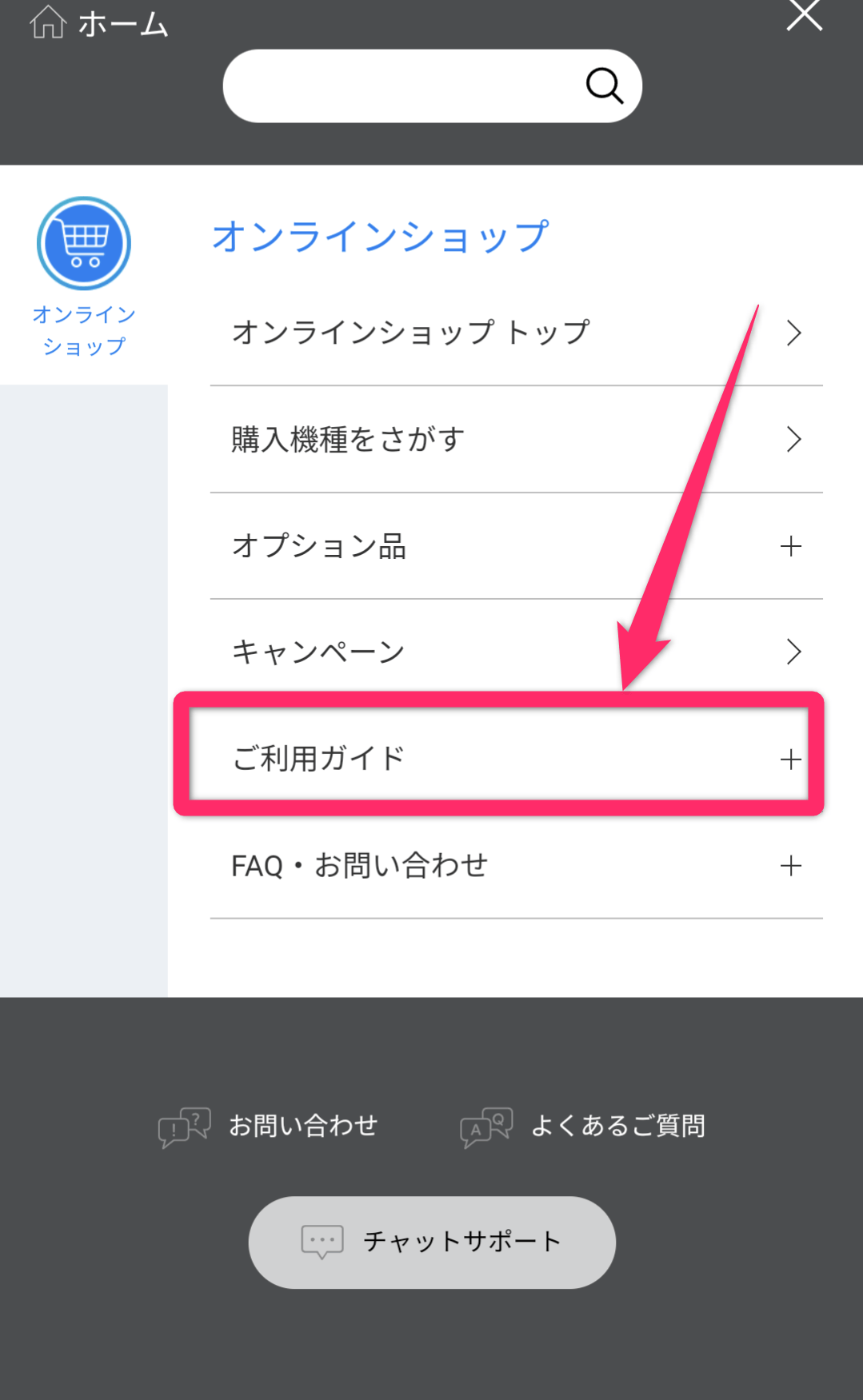
Task: Click the よくあるご質問 Q&A icon
Action: coord(485,1126)
